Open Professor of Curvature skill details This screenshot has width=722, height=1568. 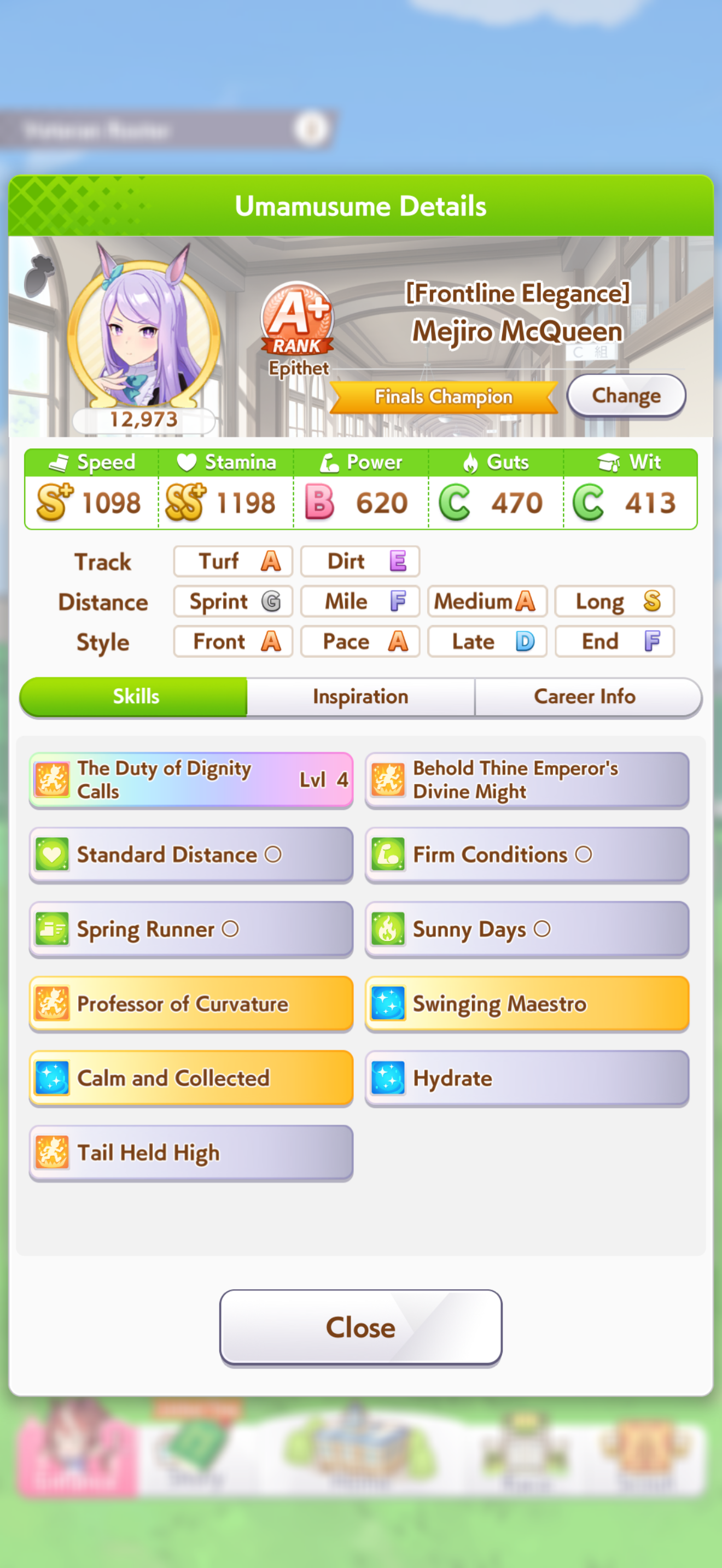point(191,1004)
